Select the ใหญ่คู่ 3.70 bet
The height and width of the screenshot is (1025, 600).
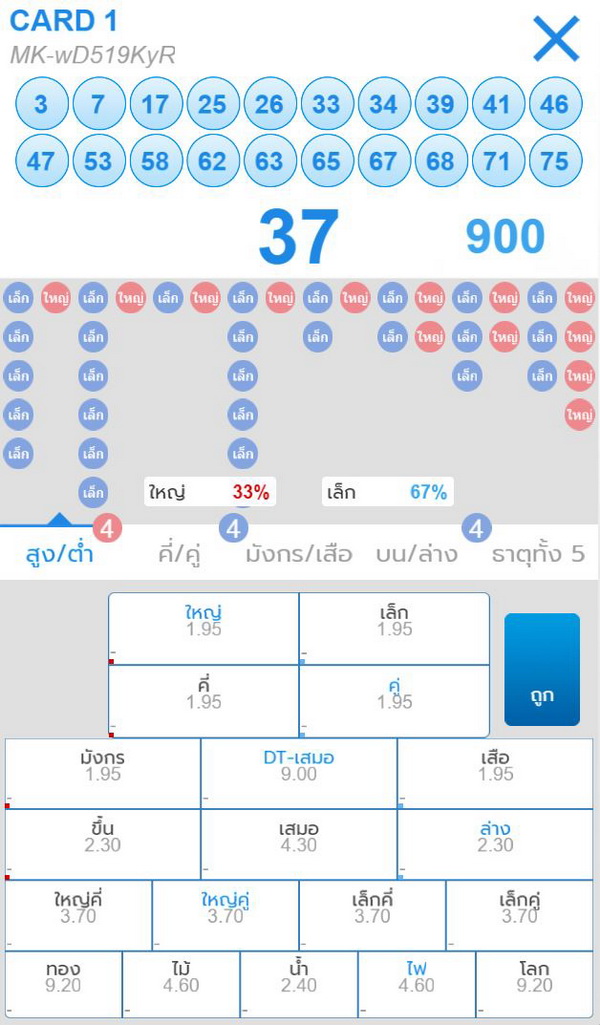(225, 915)
